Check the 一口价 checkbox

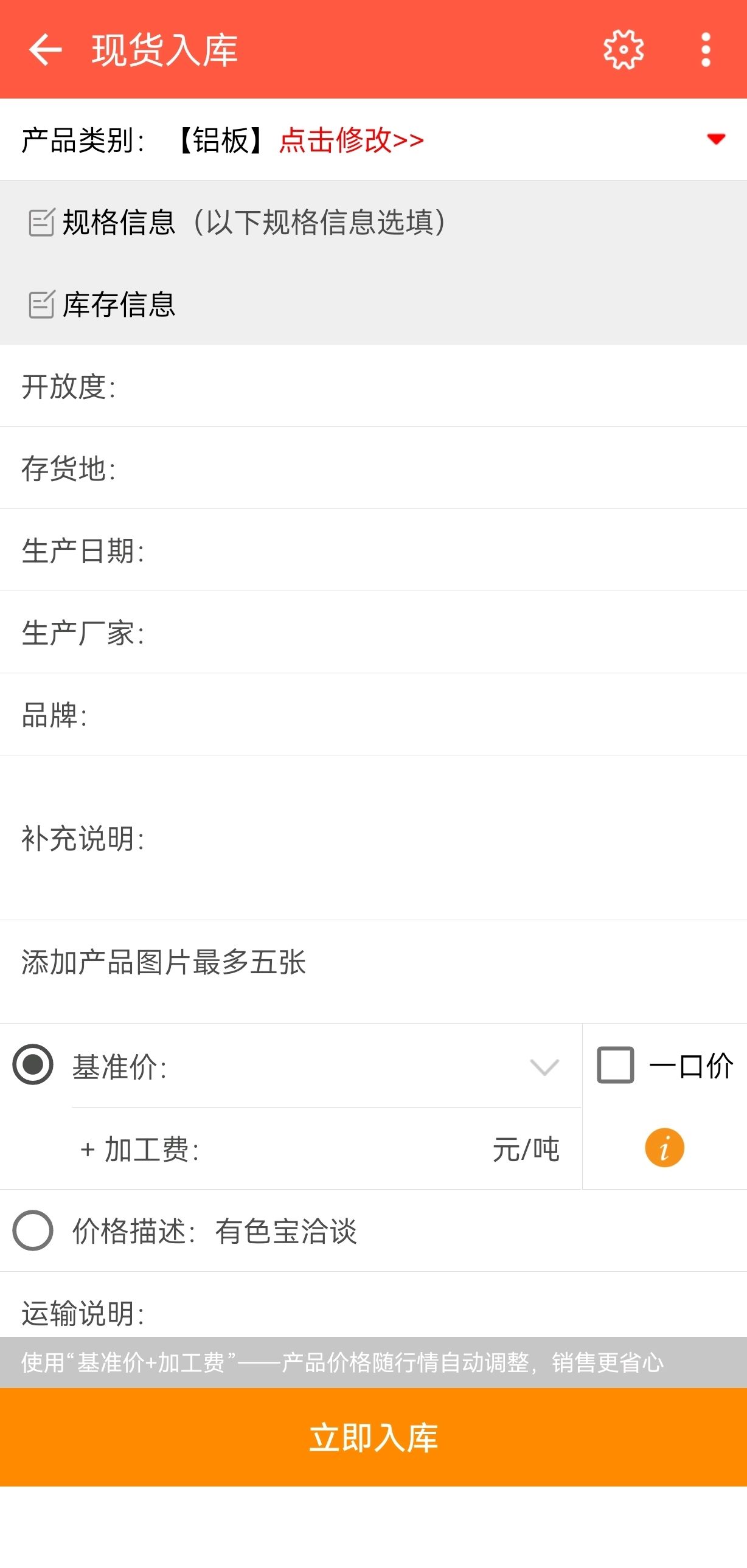616,1065
